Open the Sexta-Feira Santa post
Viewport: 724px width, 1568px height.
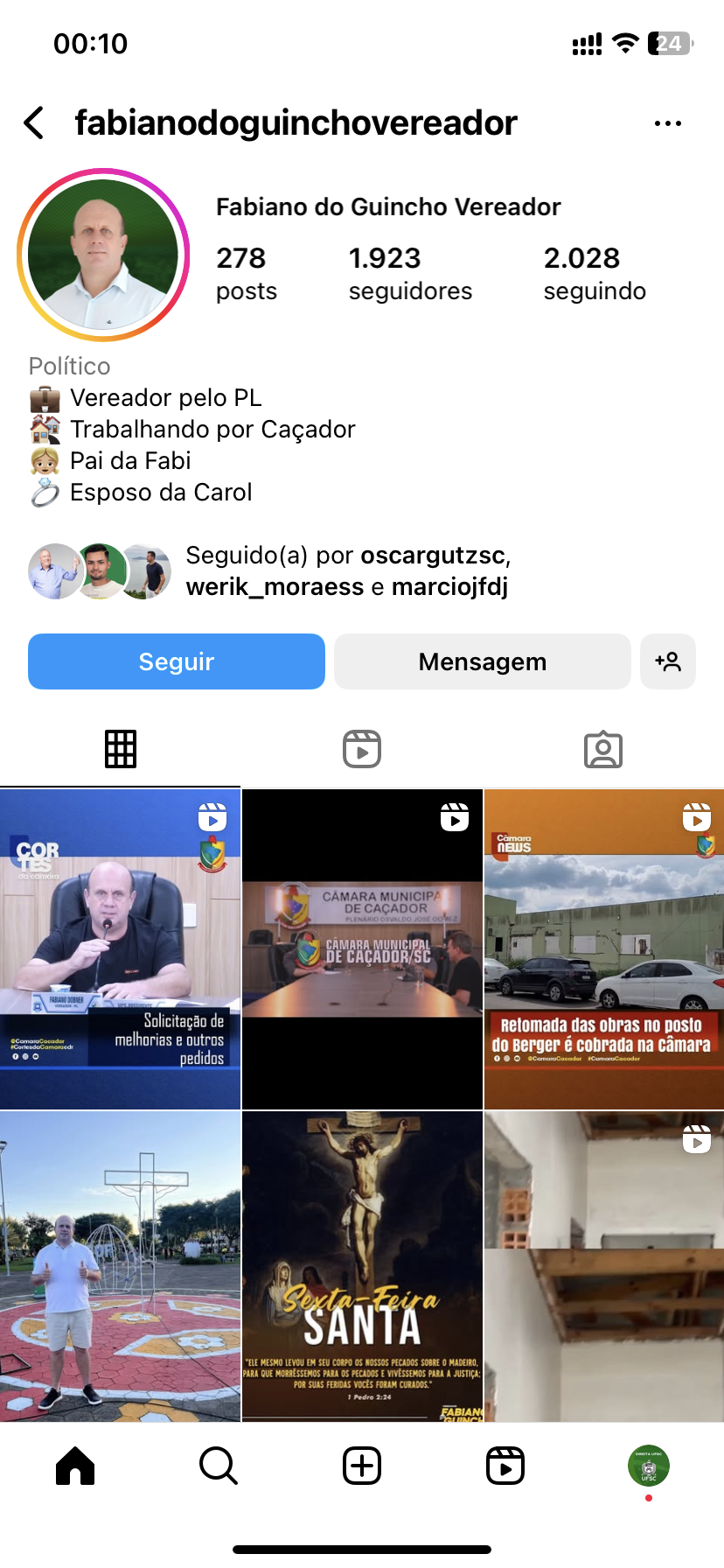(362, 1266)
